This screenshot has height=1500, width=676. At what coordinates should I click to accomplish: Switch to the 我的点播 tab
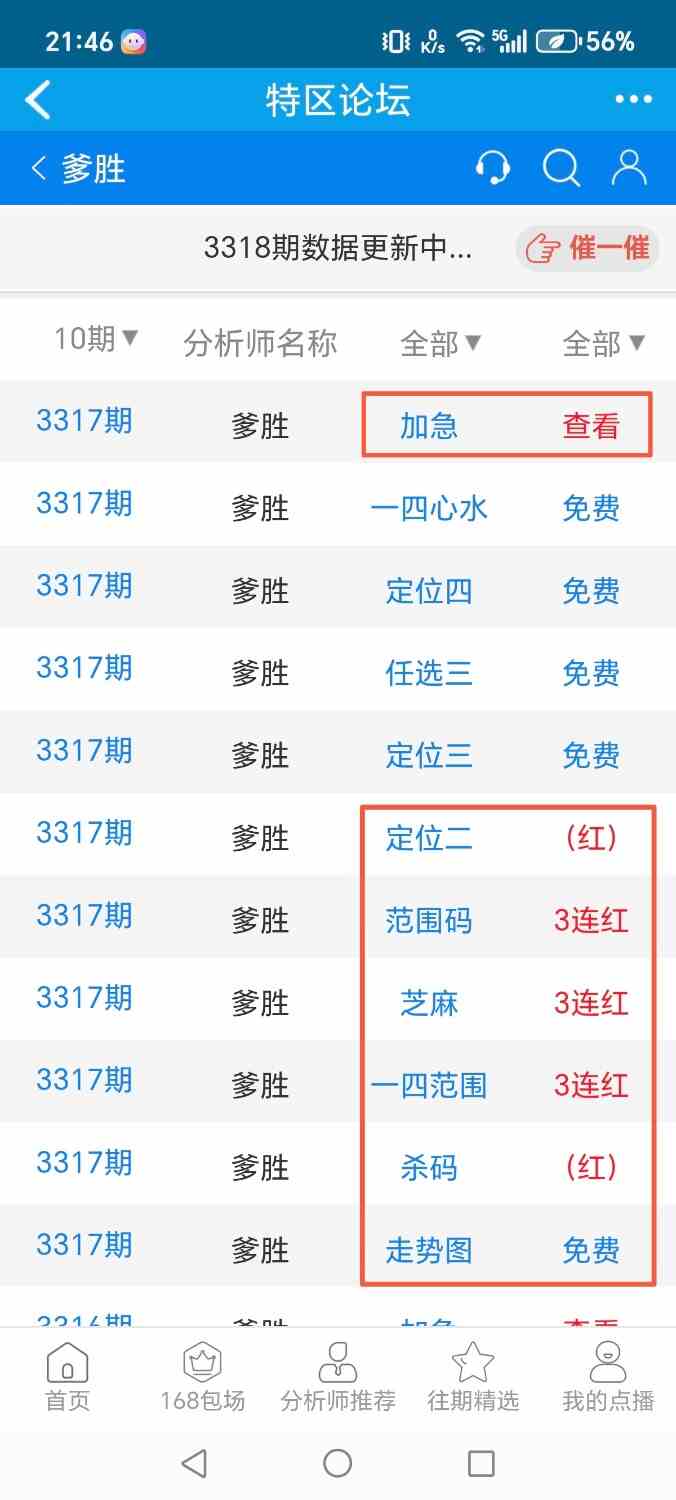(608, 1377)
